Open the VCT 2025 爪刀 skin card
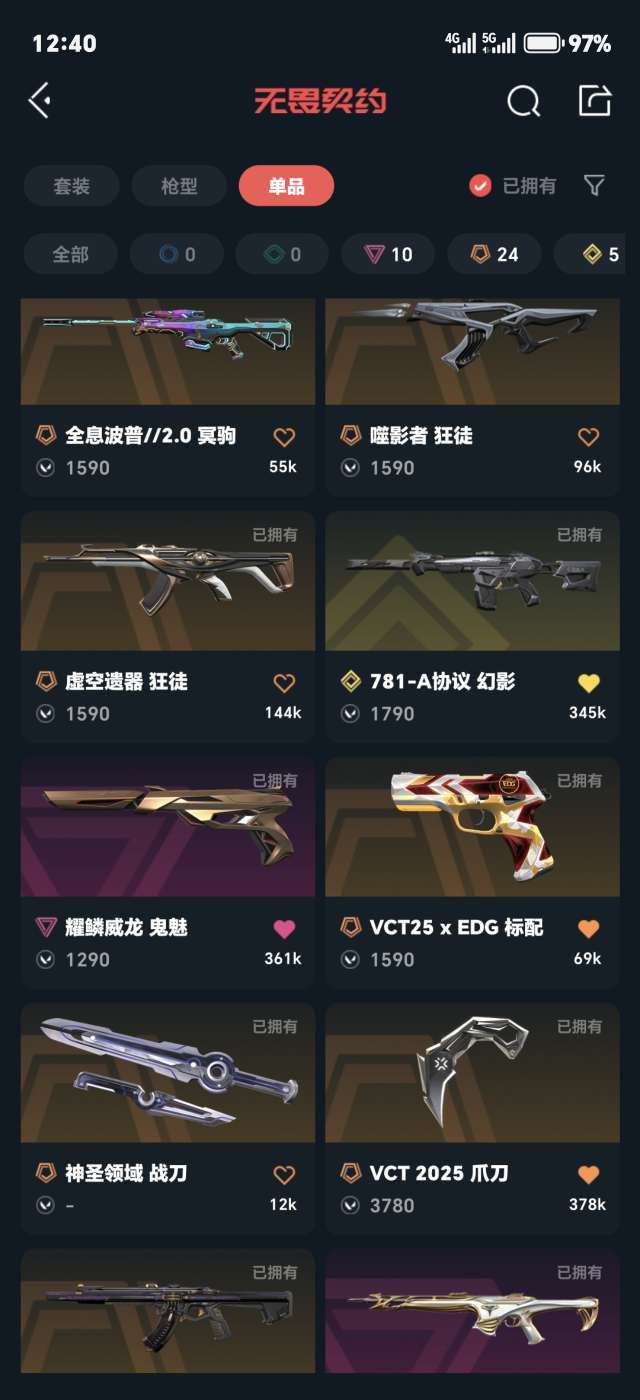The height and width of the screenshot is (1400, 640). [472, 1118]
